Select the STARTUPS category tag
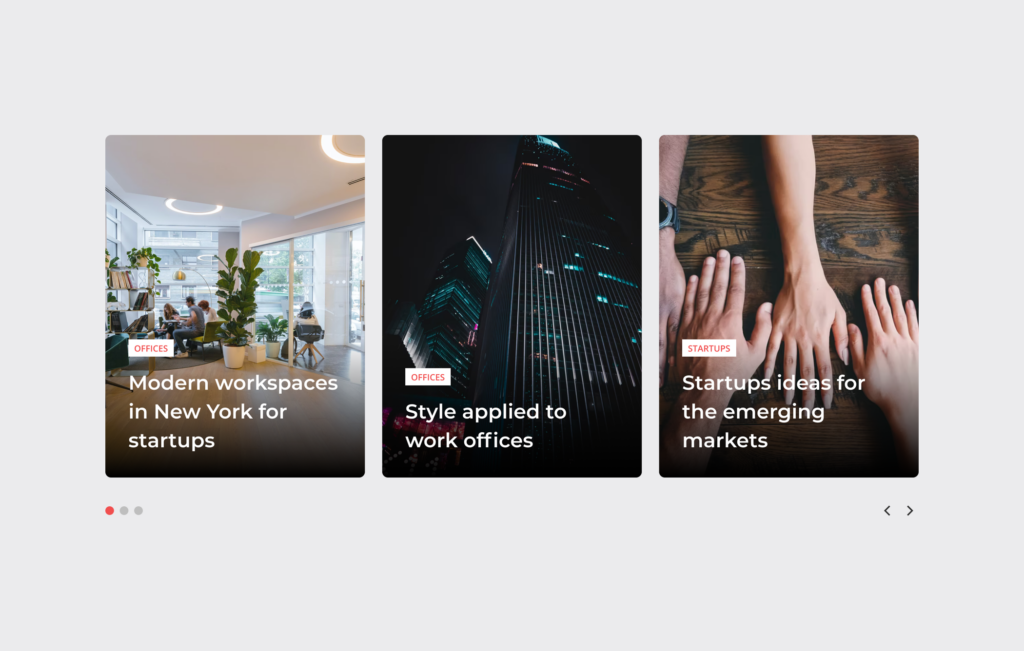 point(709,348)
